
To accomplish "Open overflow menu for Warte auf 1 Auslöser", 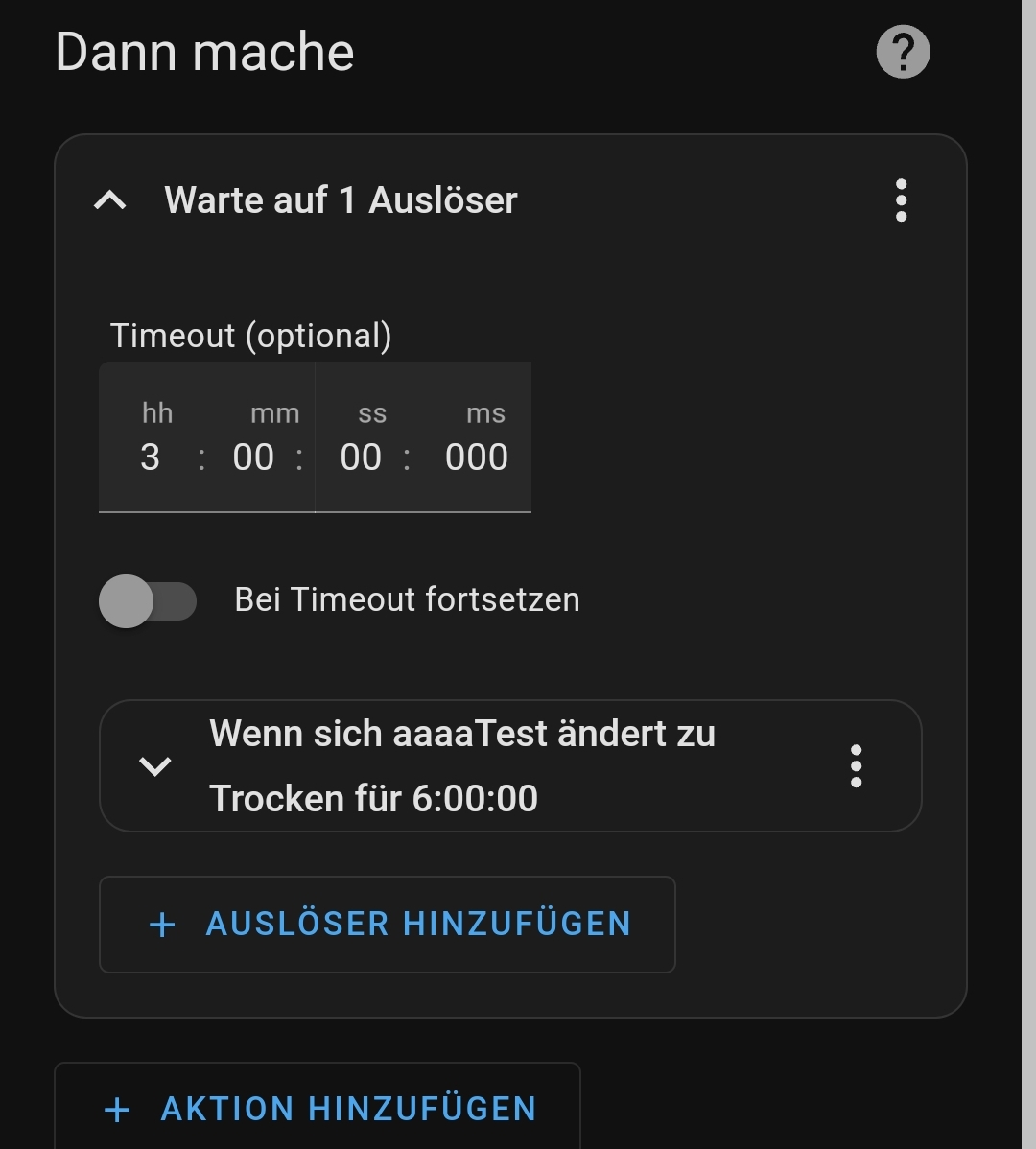I will [x=901, y=200].
